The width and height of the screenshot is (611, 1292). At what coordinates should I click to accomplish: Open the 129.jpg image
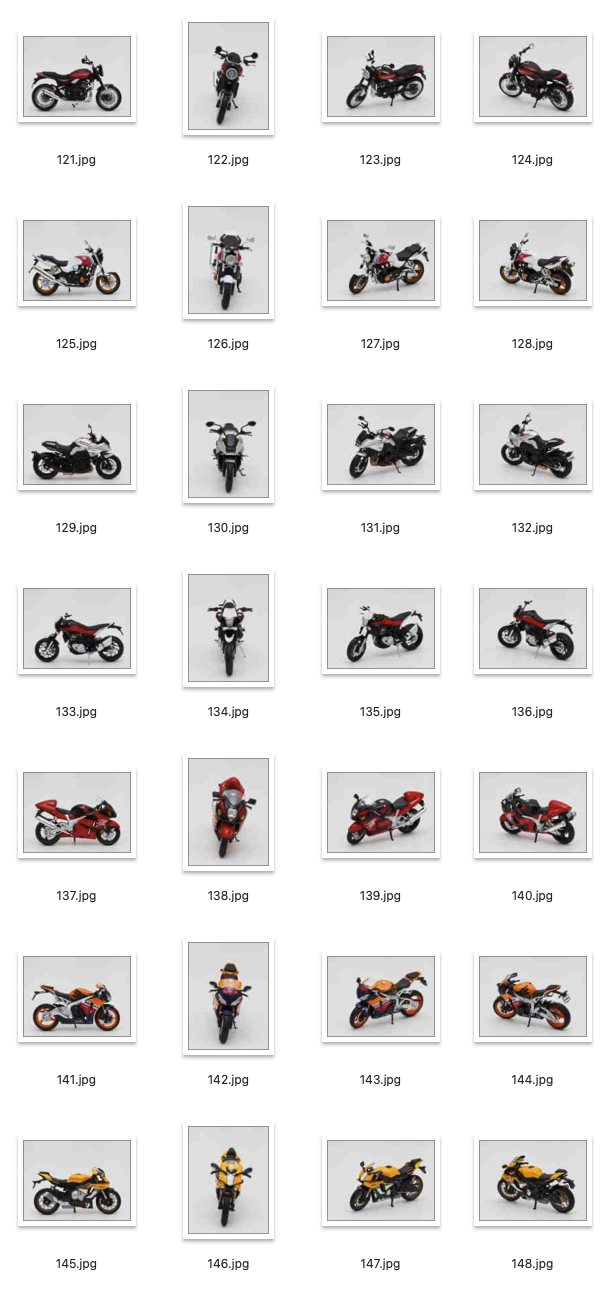77,445
